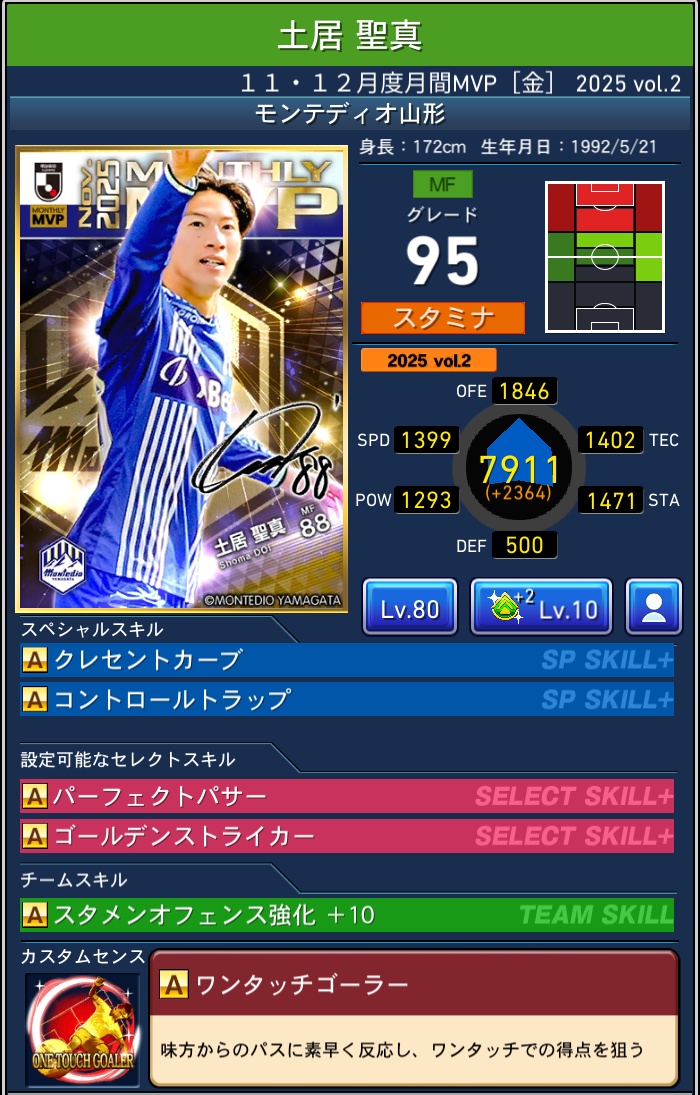The height and width of the screenshot is (1095, 700).
Task: Open the player profile silhouette icon
Action: coord(654,607)
